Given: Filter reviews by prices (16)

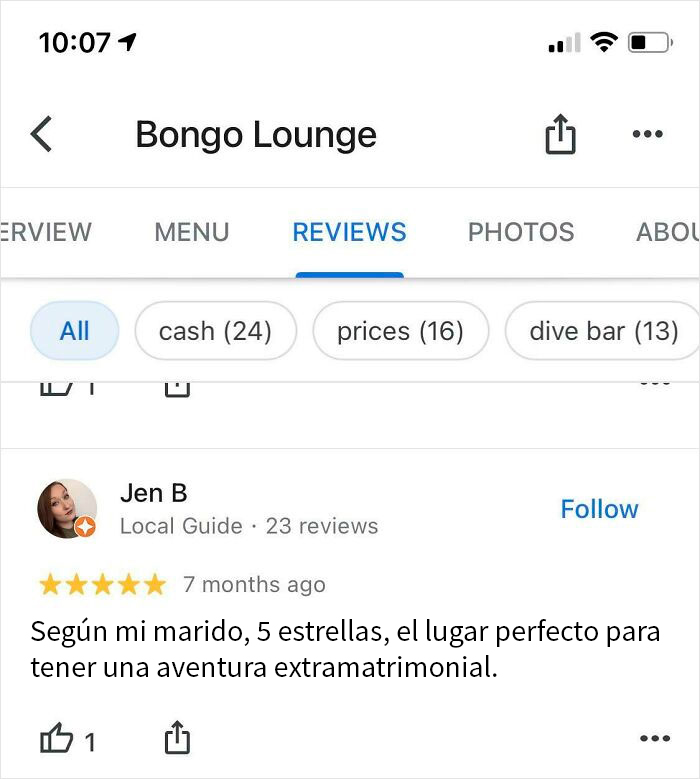Looking at the screenshot, I should click(400, 331).
